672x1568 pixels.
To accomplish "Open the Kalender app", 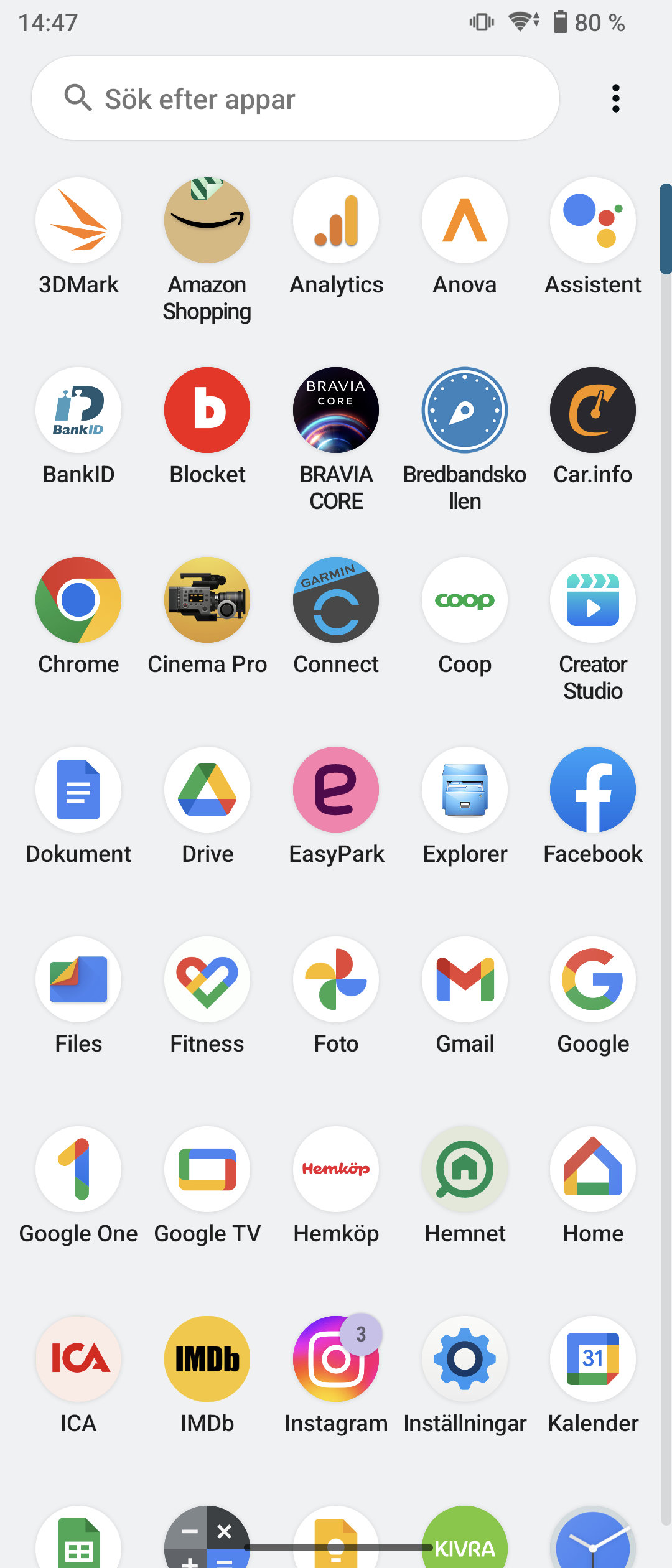I will click(593, 1359).
